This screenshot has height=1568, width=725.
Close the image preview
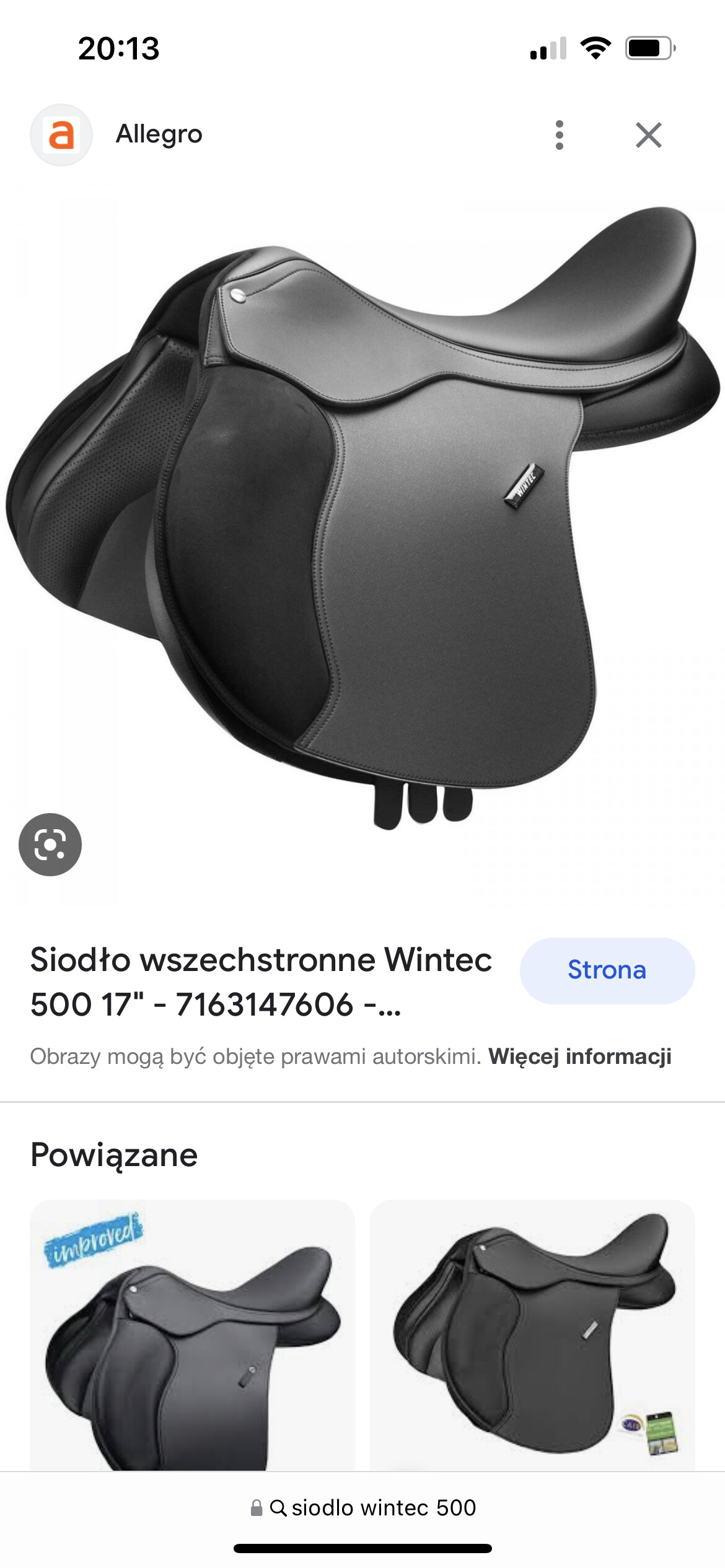tap(648, 135)
